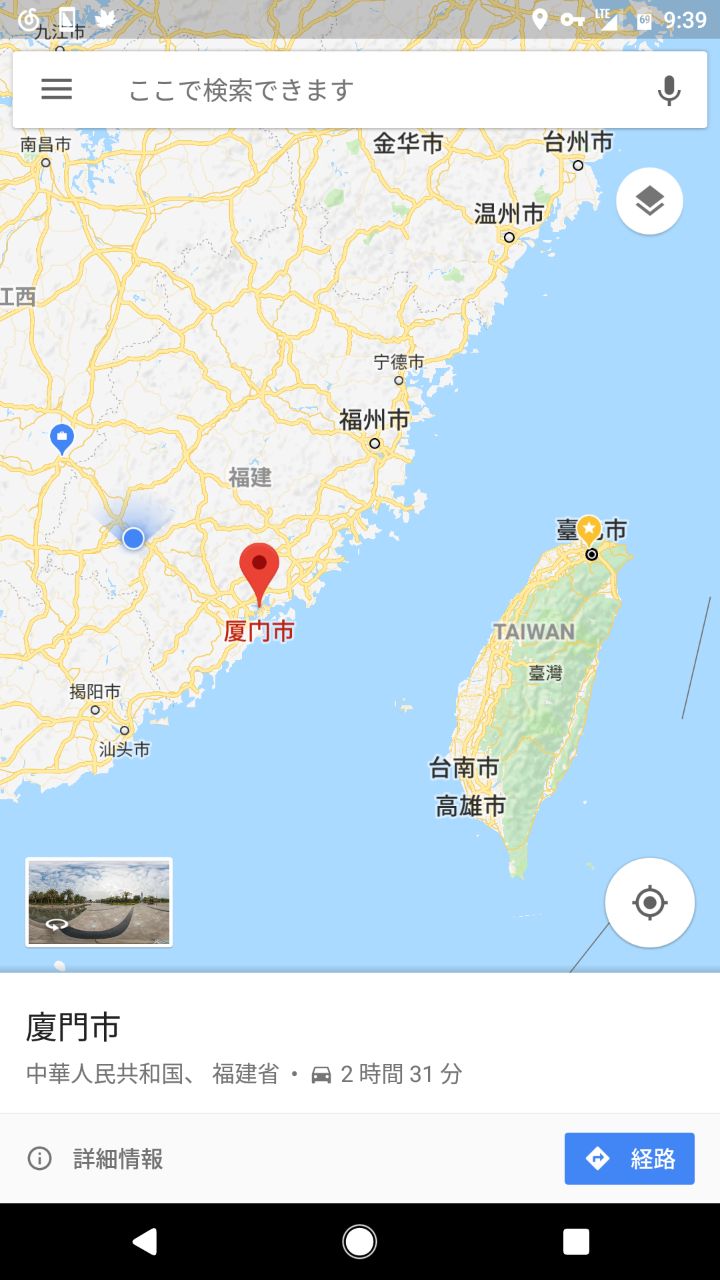Center map on my location

pos(650,903)
